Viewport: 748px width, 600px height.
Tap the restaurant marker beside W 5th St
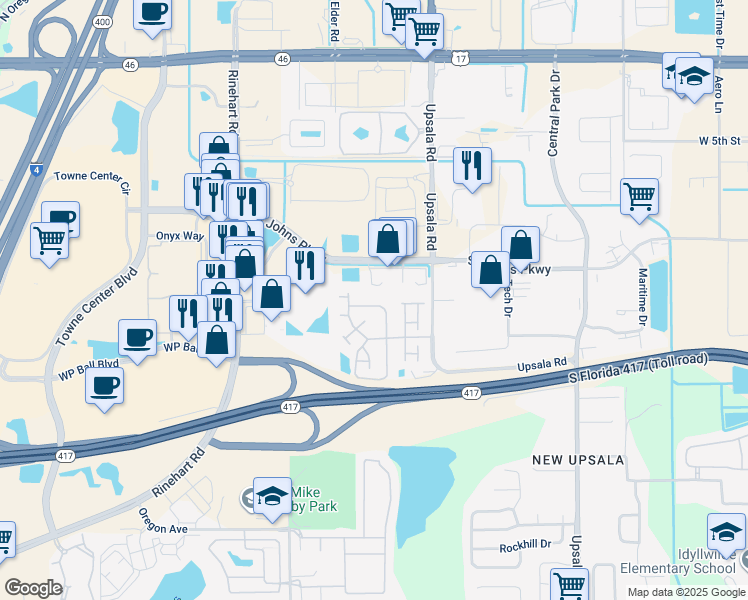472,166
